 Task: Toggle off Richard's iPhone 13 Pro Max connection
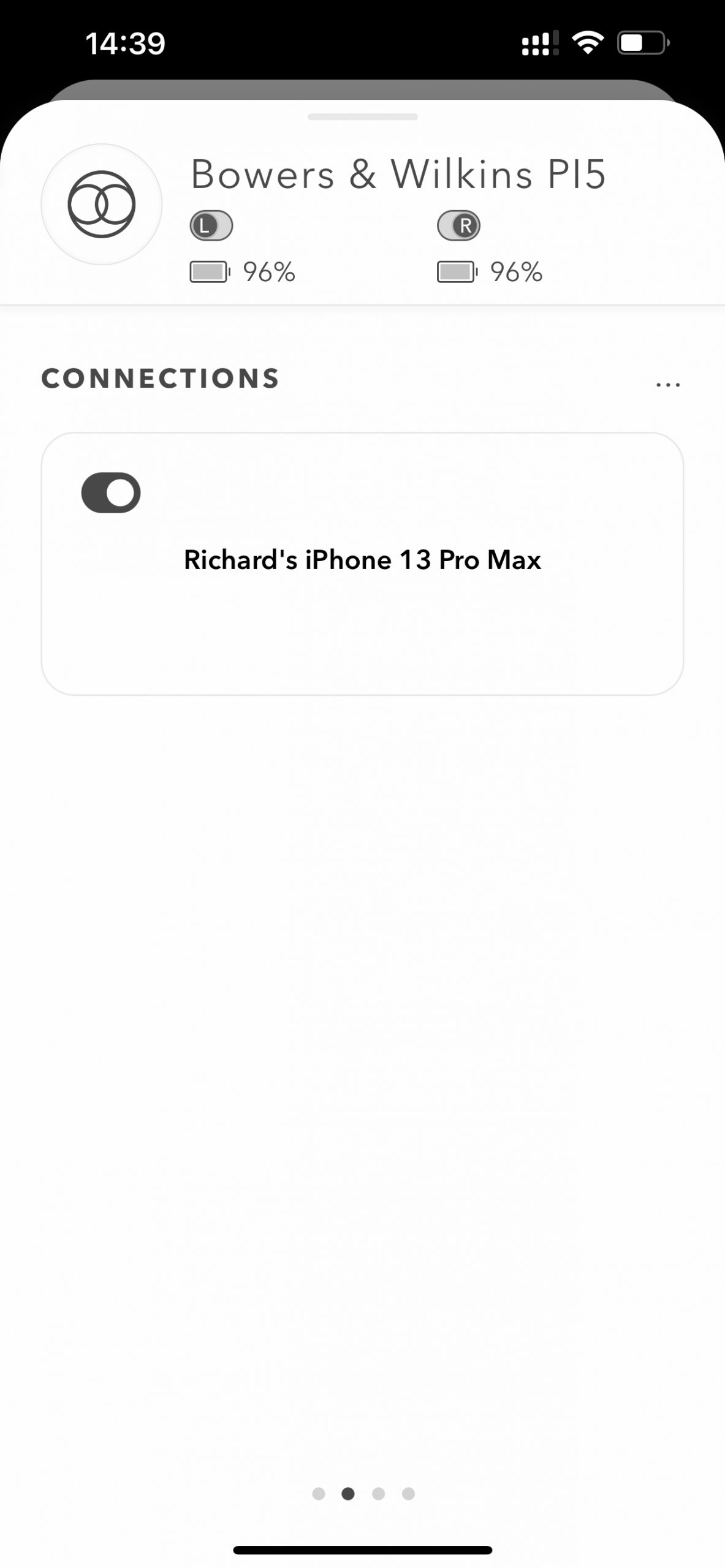[111, 492]
